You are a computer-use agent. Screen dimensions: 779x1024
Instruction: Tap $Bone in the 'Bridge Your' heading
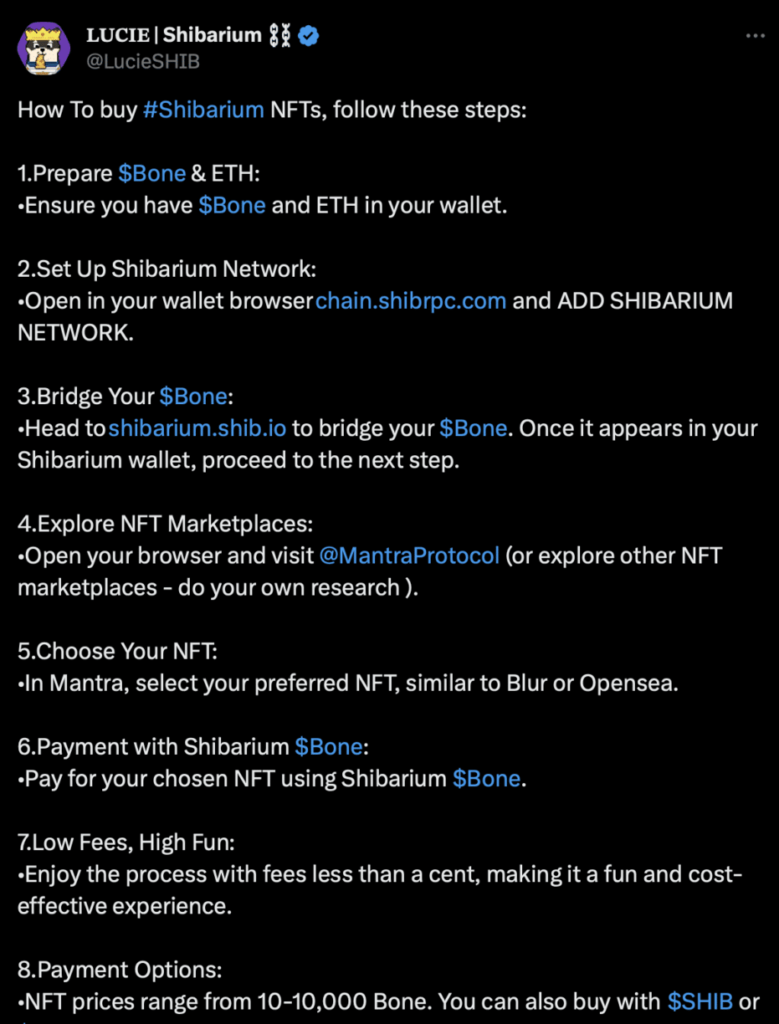(x=193, y=396)
